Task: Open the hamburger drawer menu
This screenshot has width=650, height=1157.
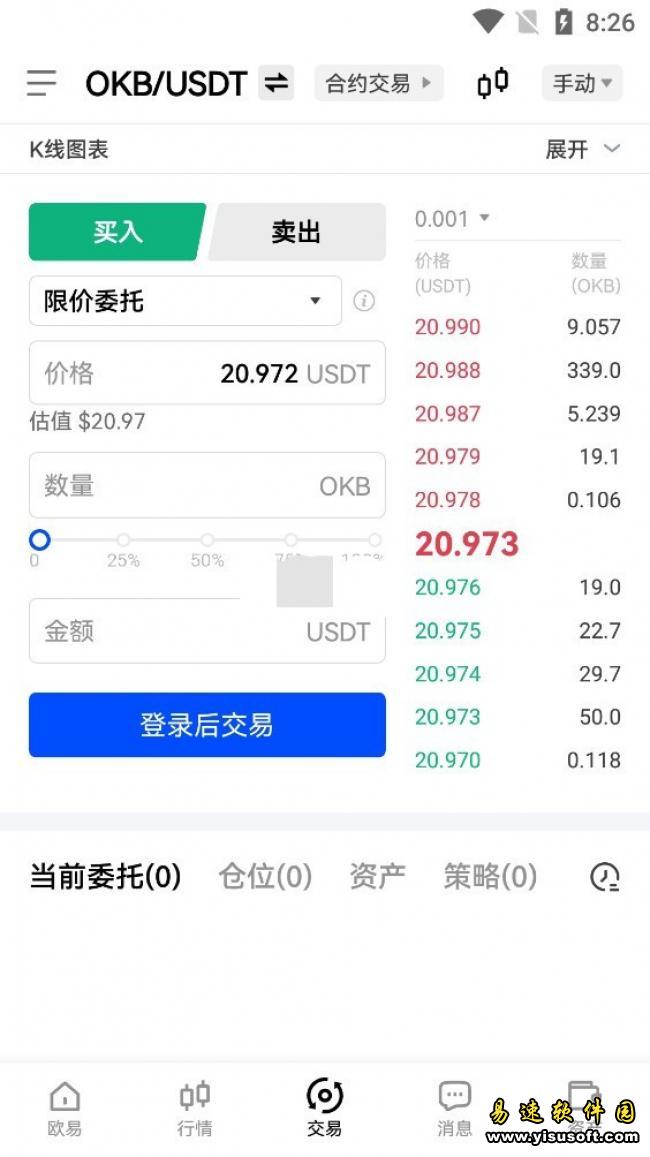Action: 41,83
